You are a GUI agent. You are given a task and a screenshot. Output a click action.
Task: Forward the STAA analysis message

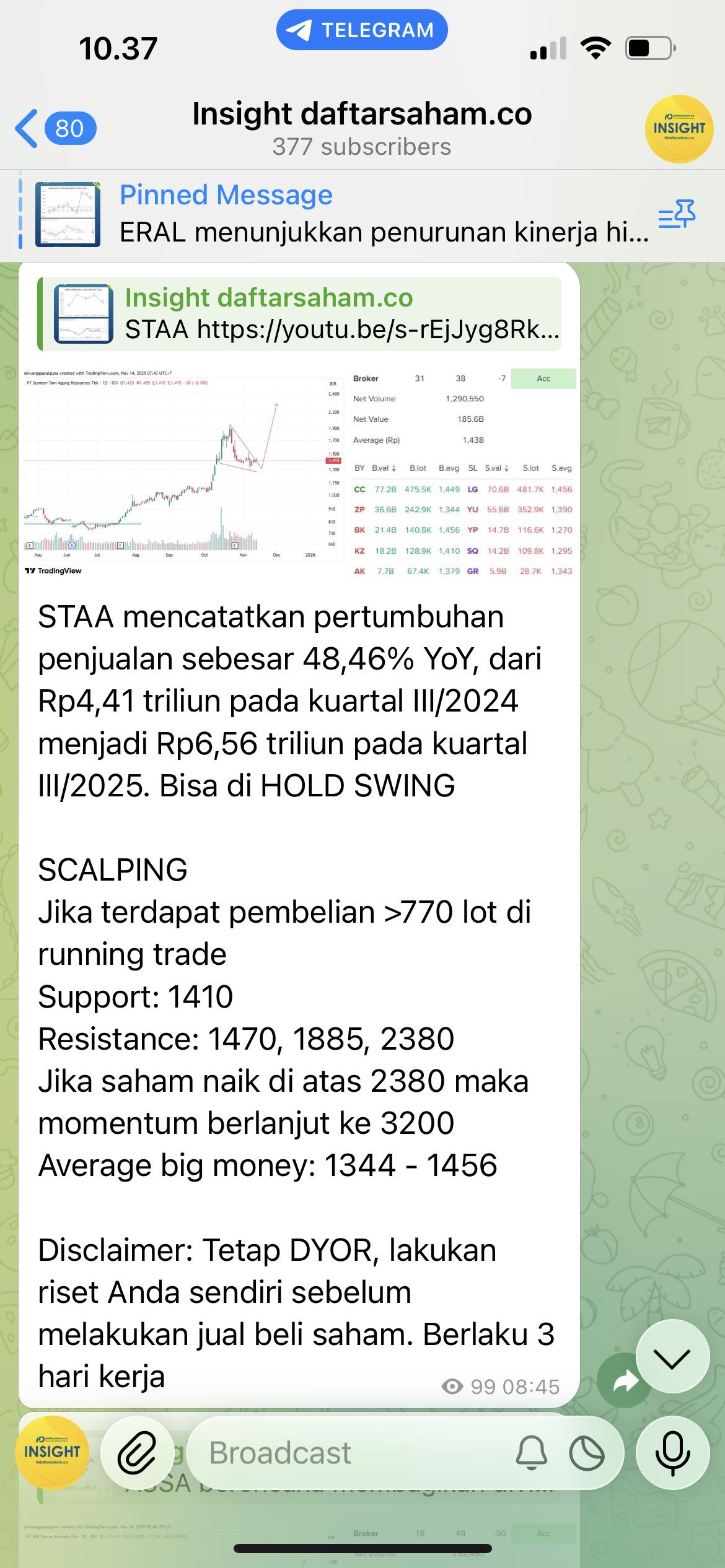(x=624, y=1381)
